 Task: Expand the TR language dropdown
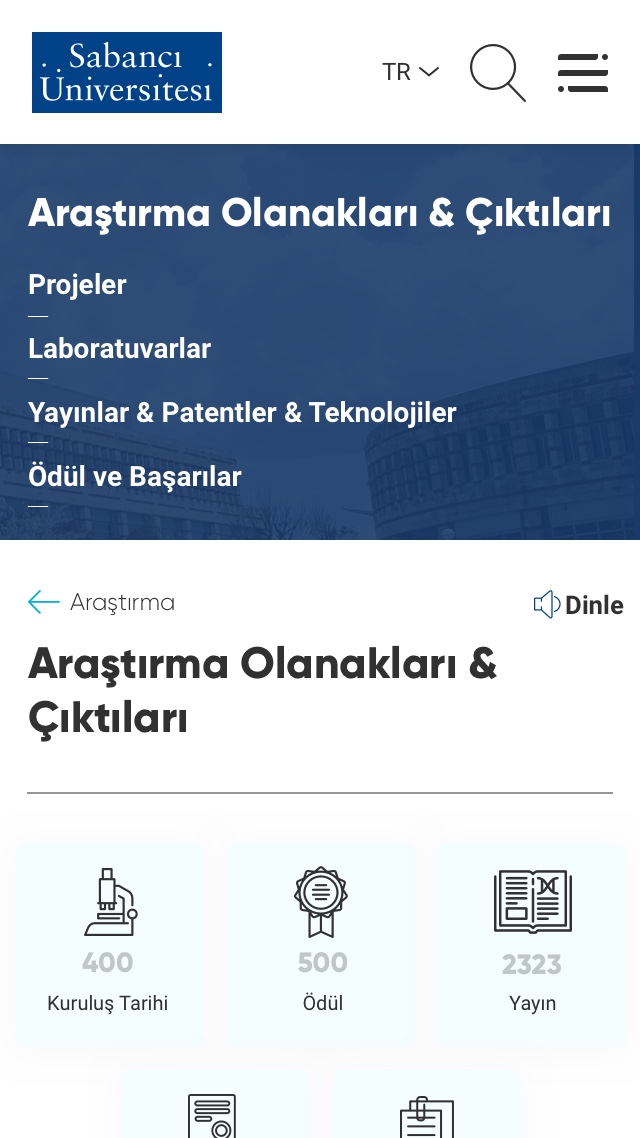coord(410,72)
